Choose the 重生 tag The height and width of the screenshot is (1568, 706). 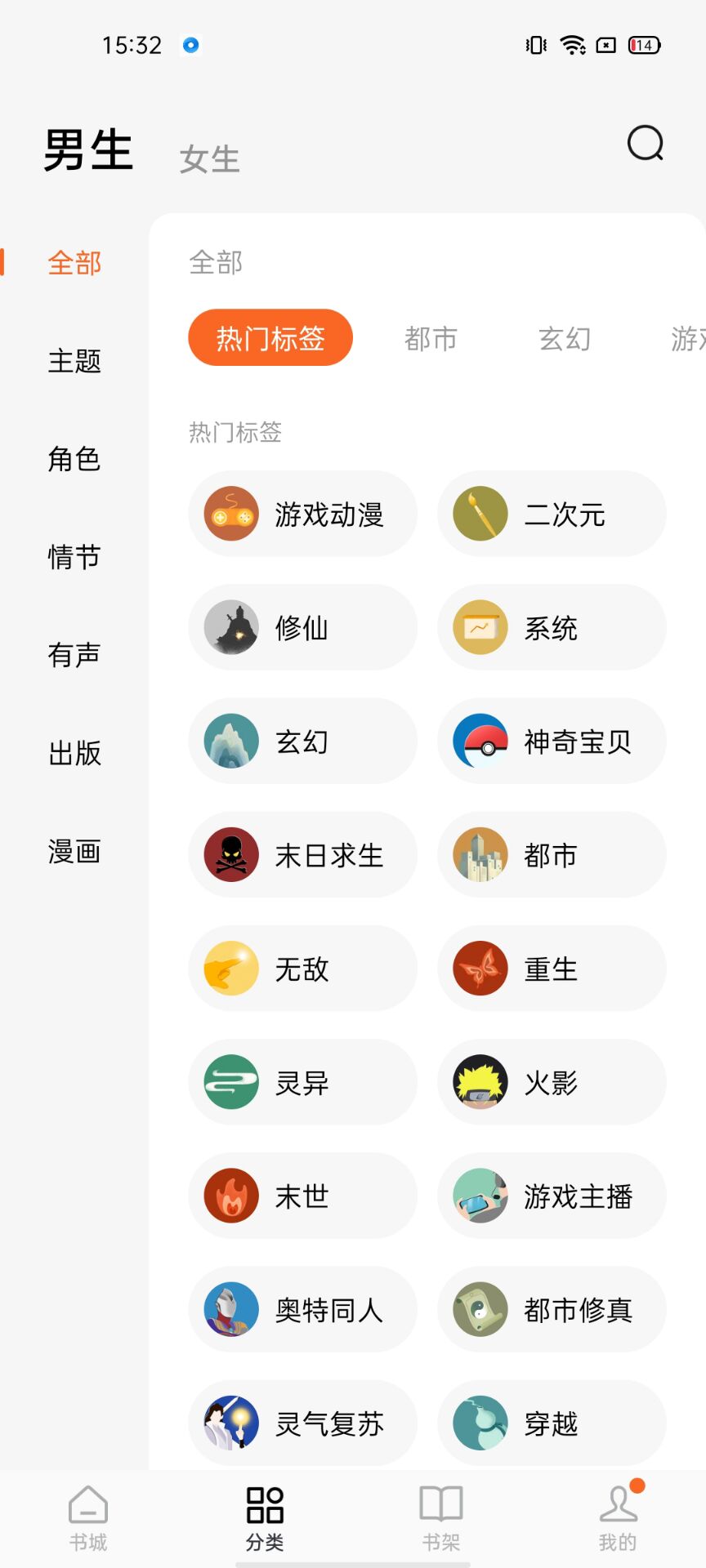coord(552,969)
